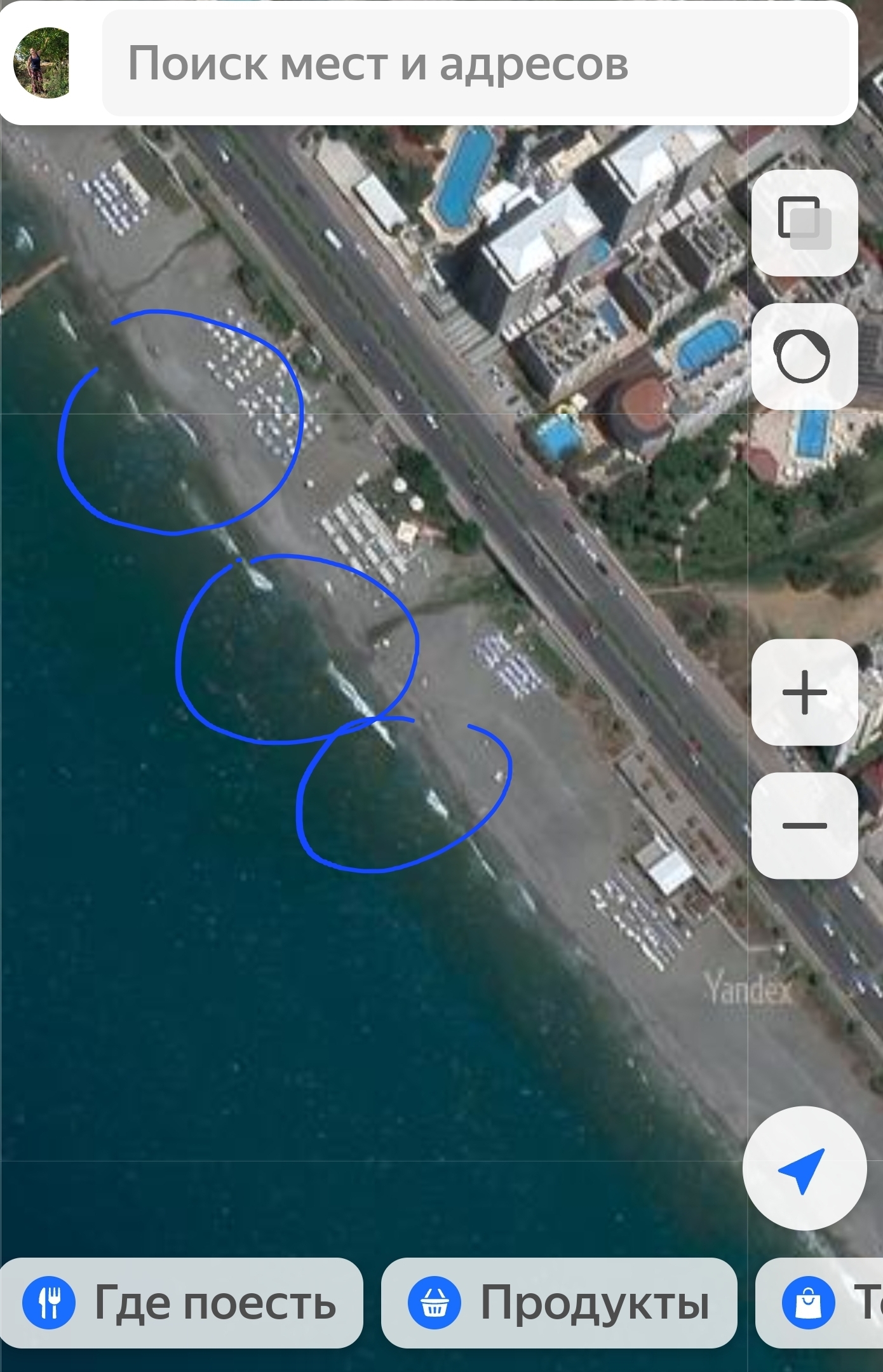Zoom in on the map

pos(804,692)
